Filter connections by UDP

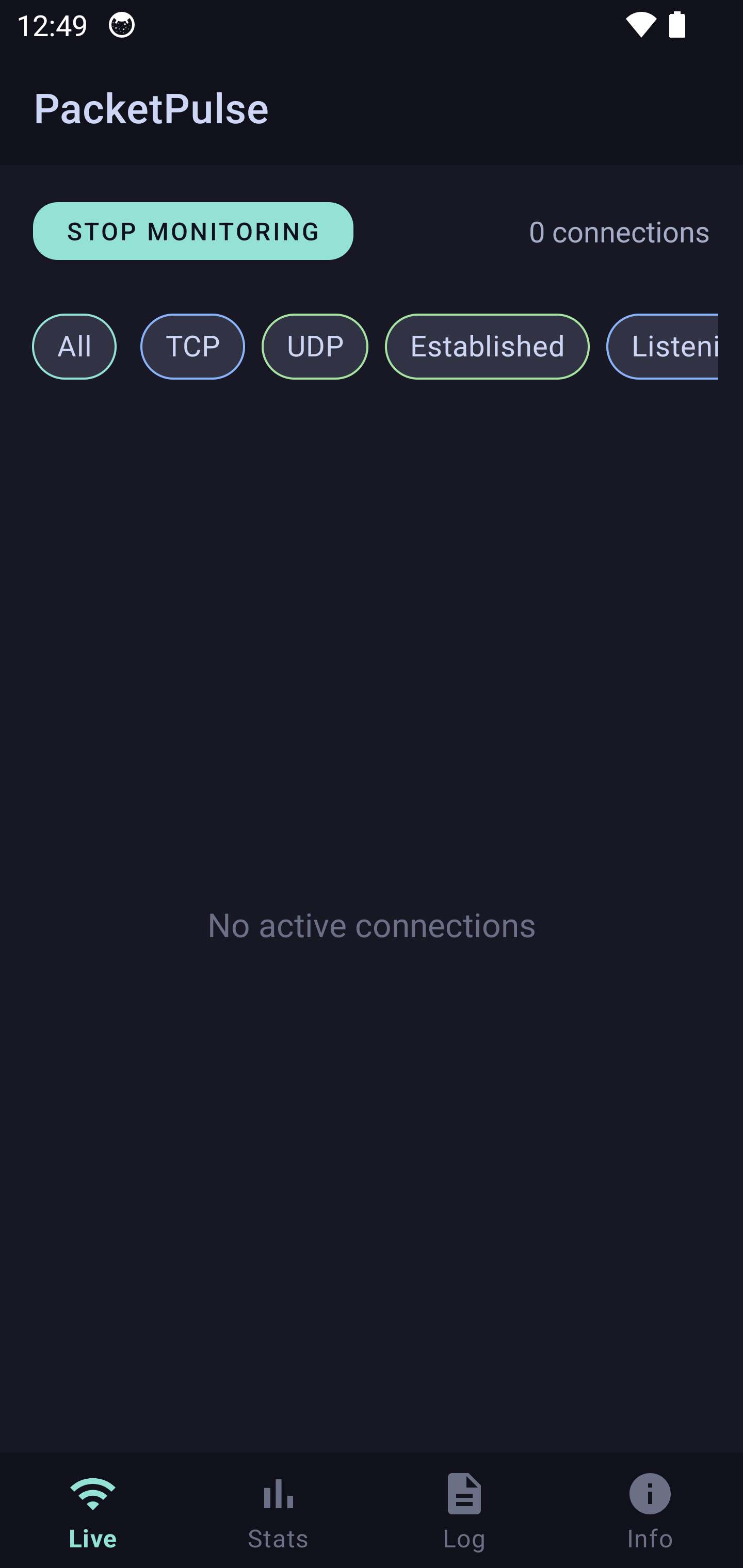(x=315, y=346)
